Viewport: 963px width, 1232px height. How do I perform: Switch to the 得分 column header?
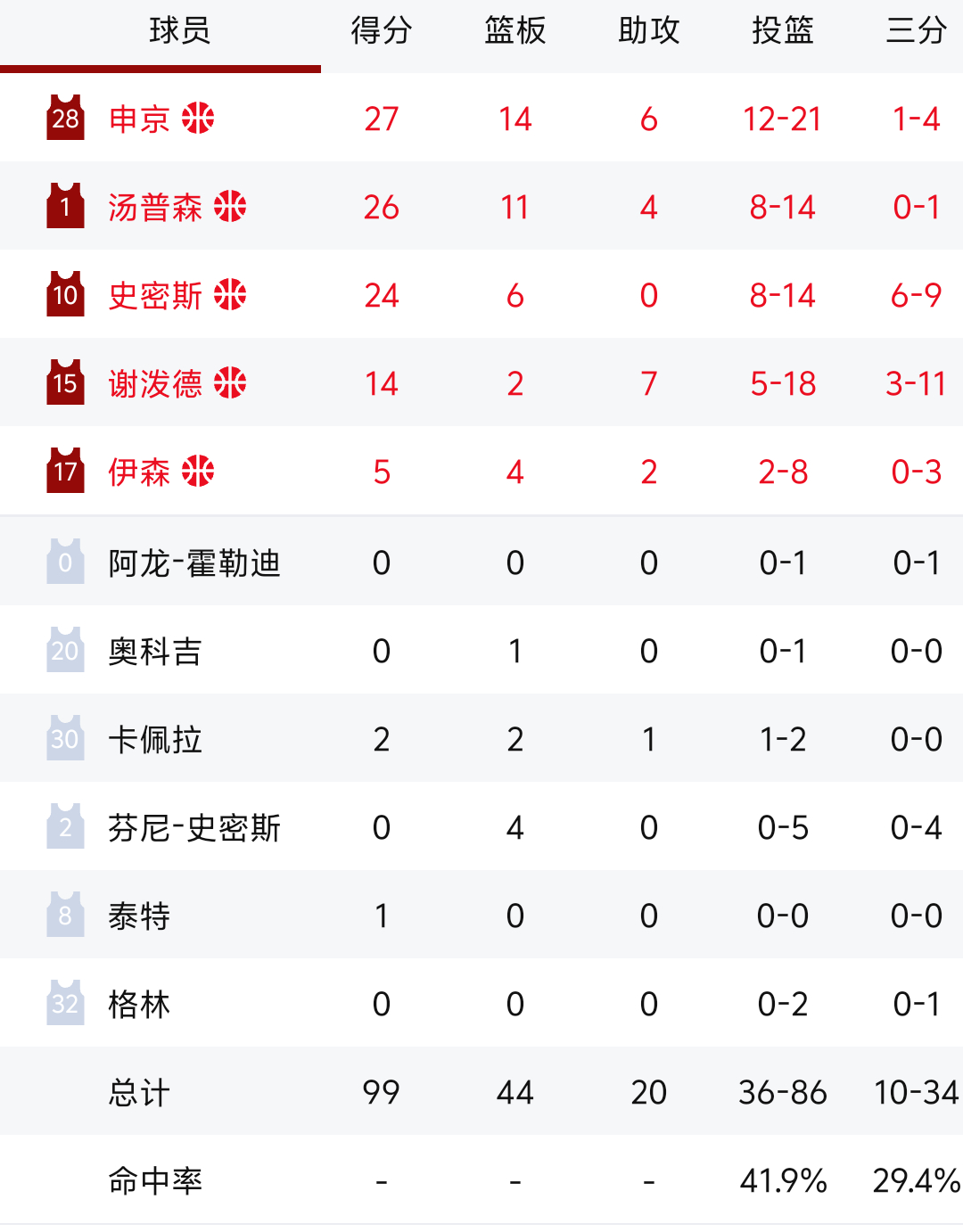coord(382,31)
